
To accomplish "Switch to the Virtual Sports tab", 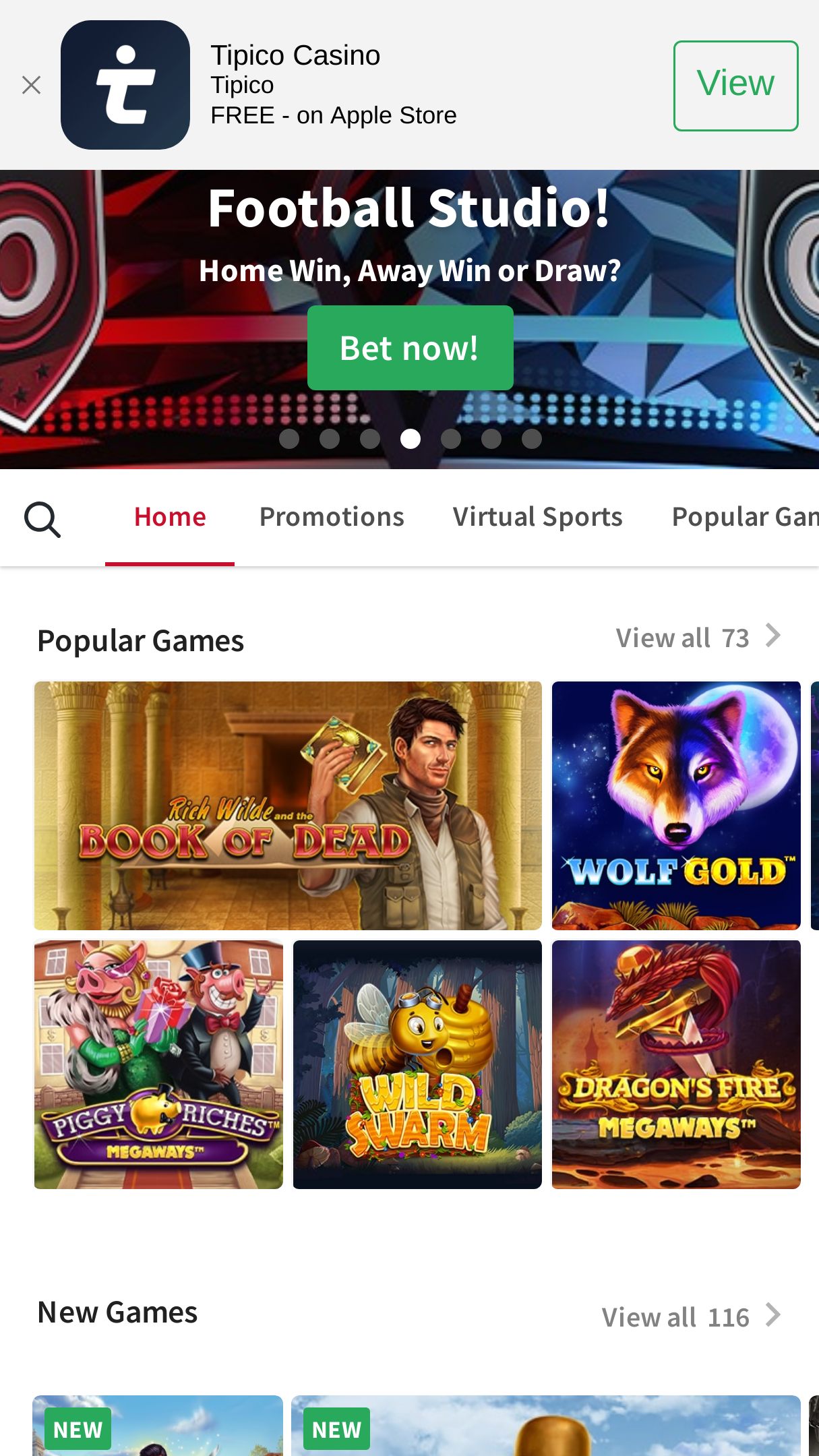I will (537, 517).
